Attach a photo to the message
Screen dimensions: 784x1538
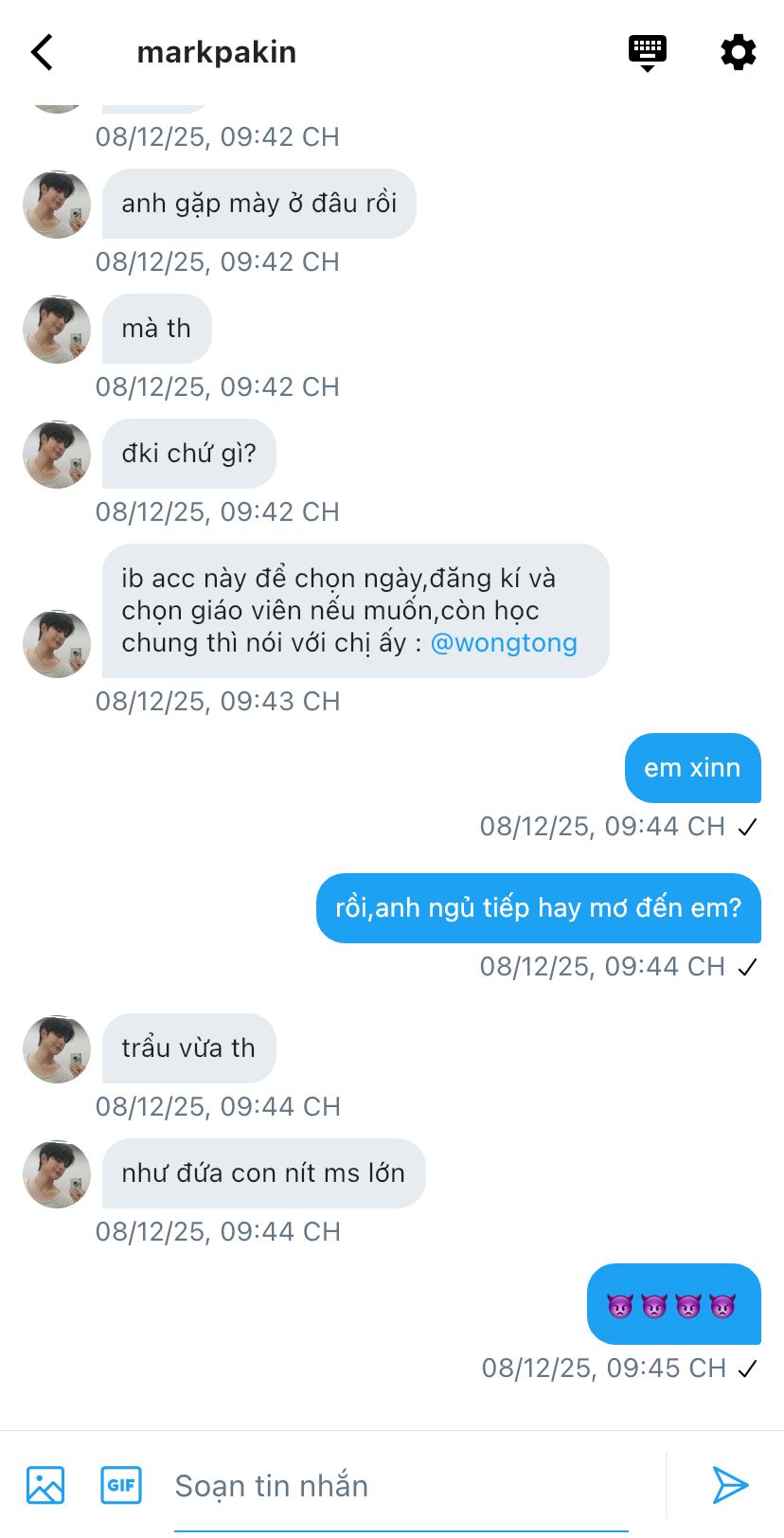[x=45, y=1485]
